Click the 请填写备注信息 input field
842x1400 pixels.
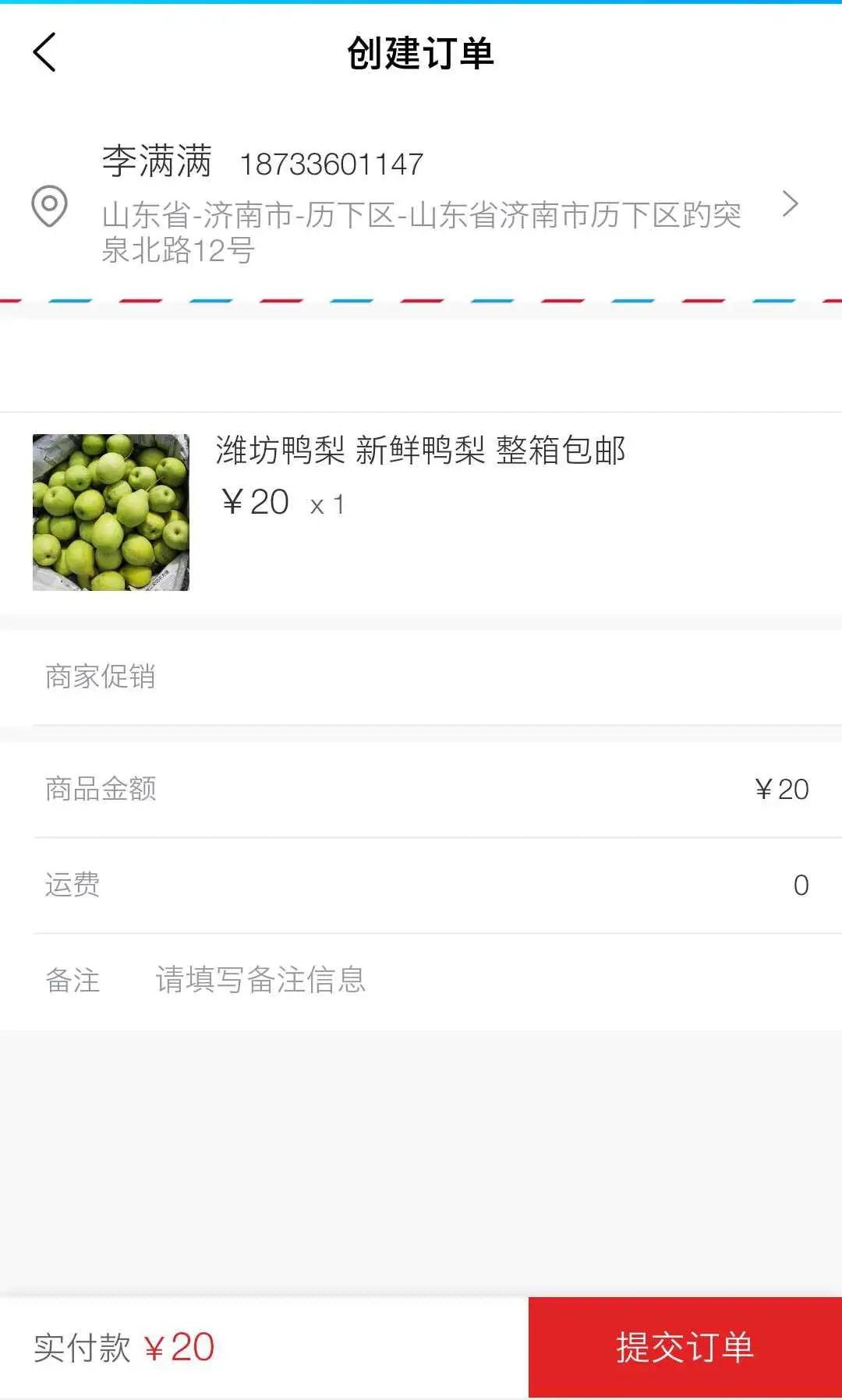tap(260, 981)
